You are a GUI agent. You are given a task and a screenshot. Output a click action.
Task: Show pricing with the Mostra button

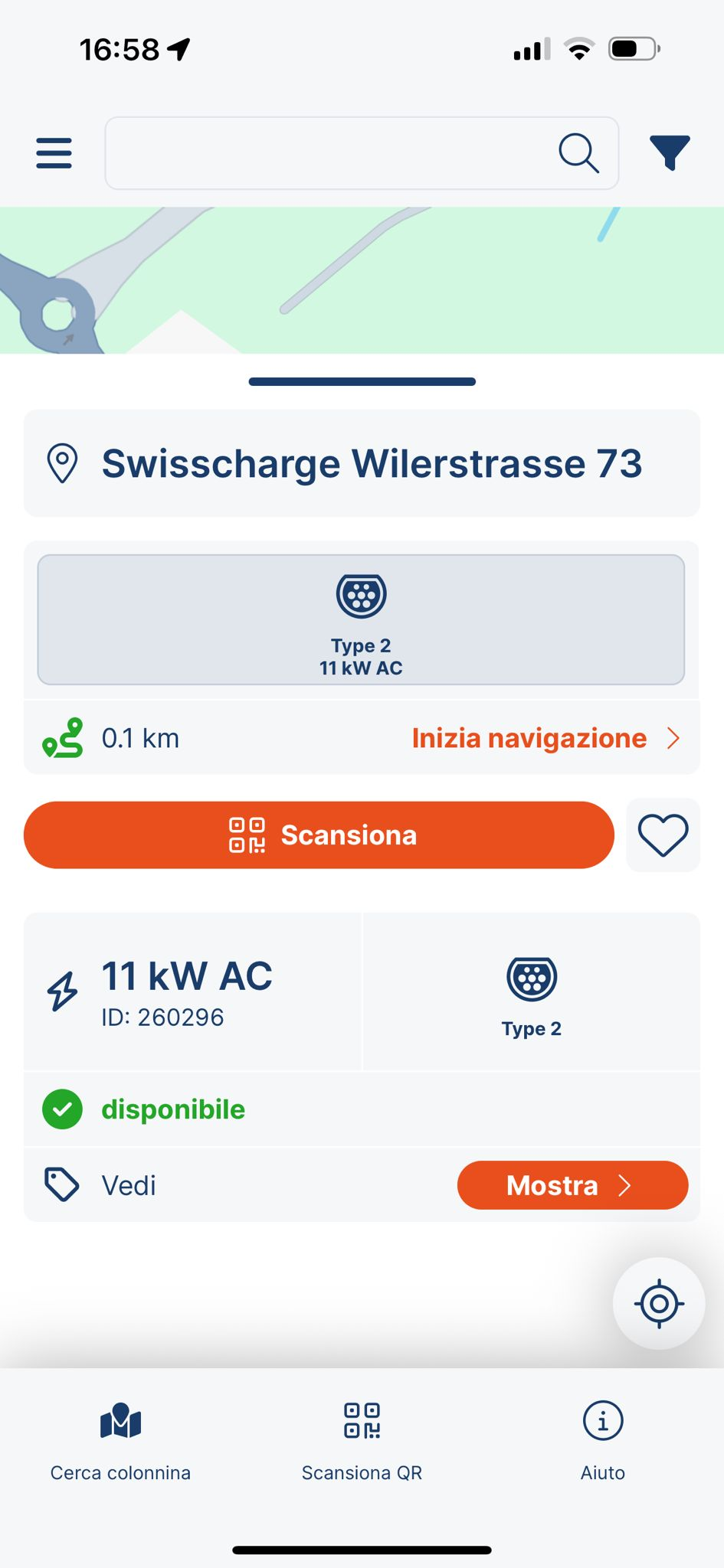[x=572, y=1185]
